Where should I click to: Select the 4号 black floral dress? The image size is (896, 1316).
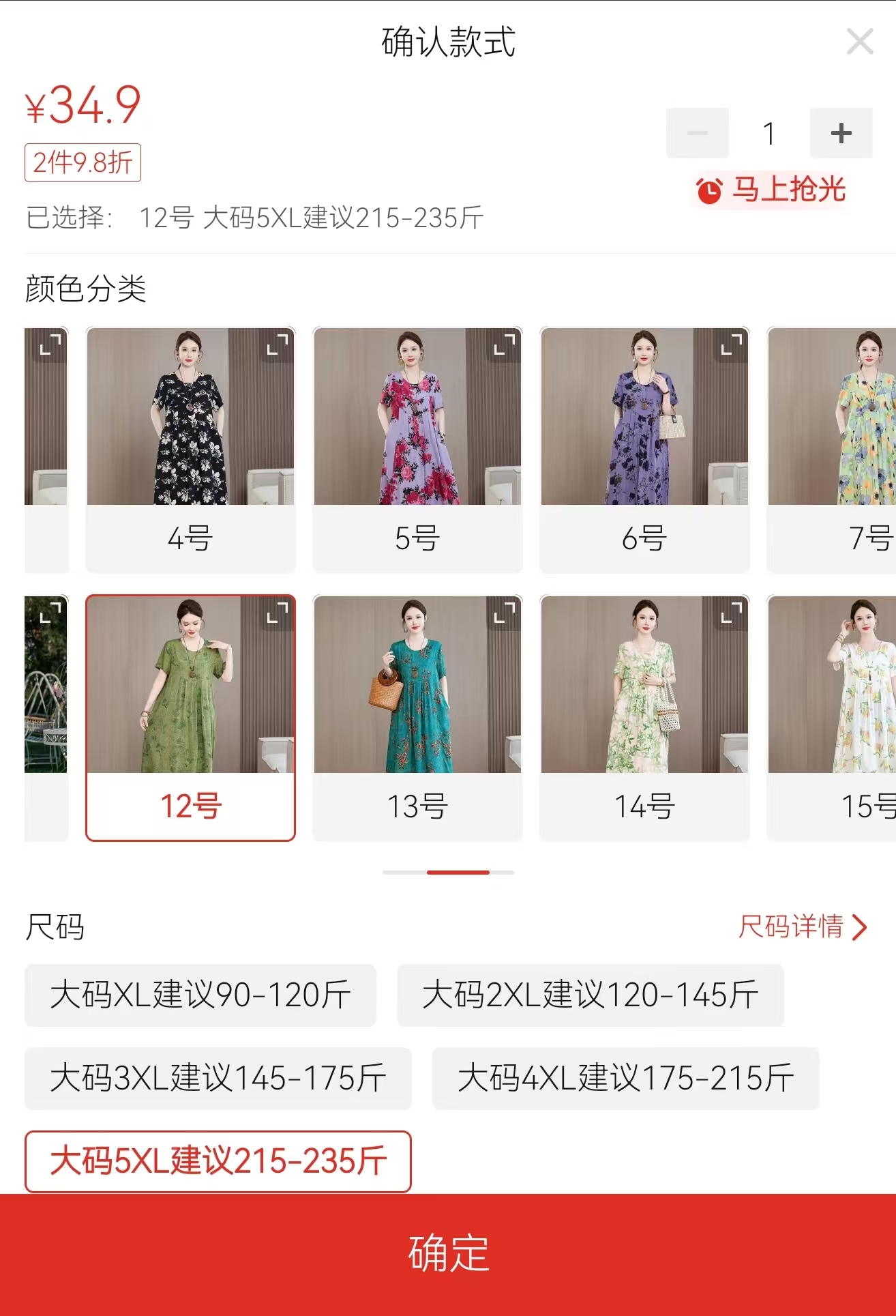click(190, 450)
